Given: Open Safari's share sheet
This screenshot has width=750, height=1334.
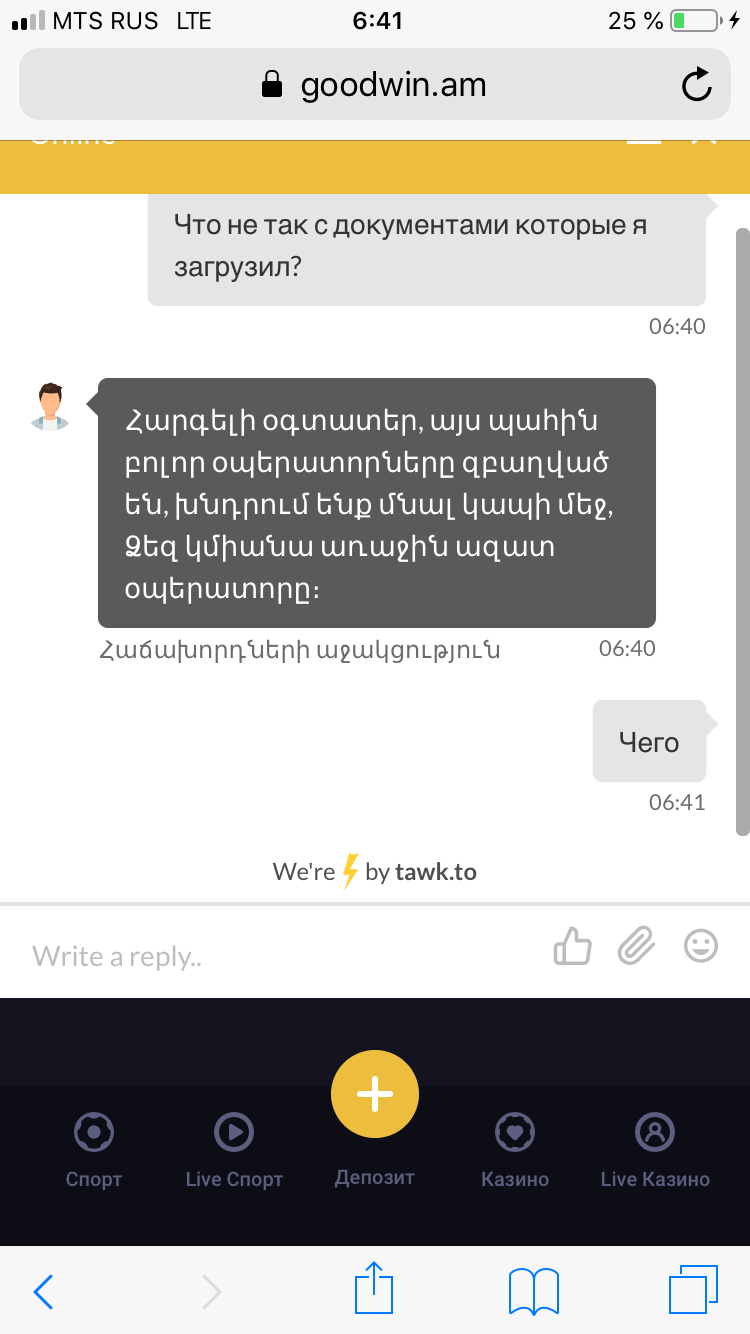Looking at the screenshot, I should [373, 1290].
